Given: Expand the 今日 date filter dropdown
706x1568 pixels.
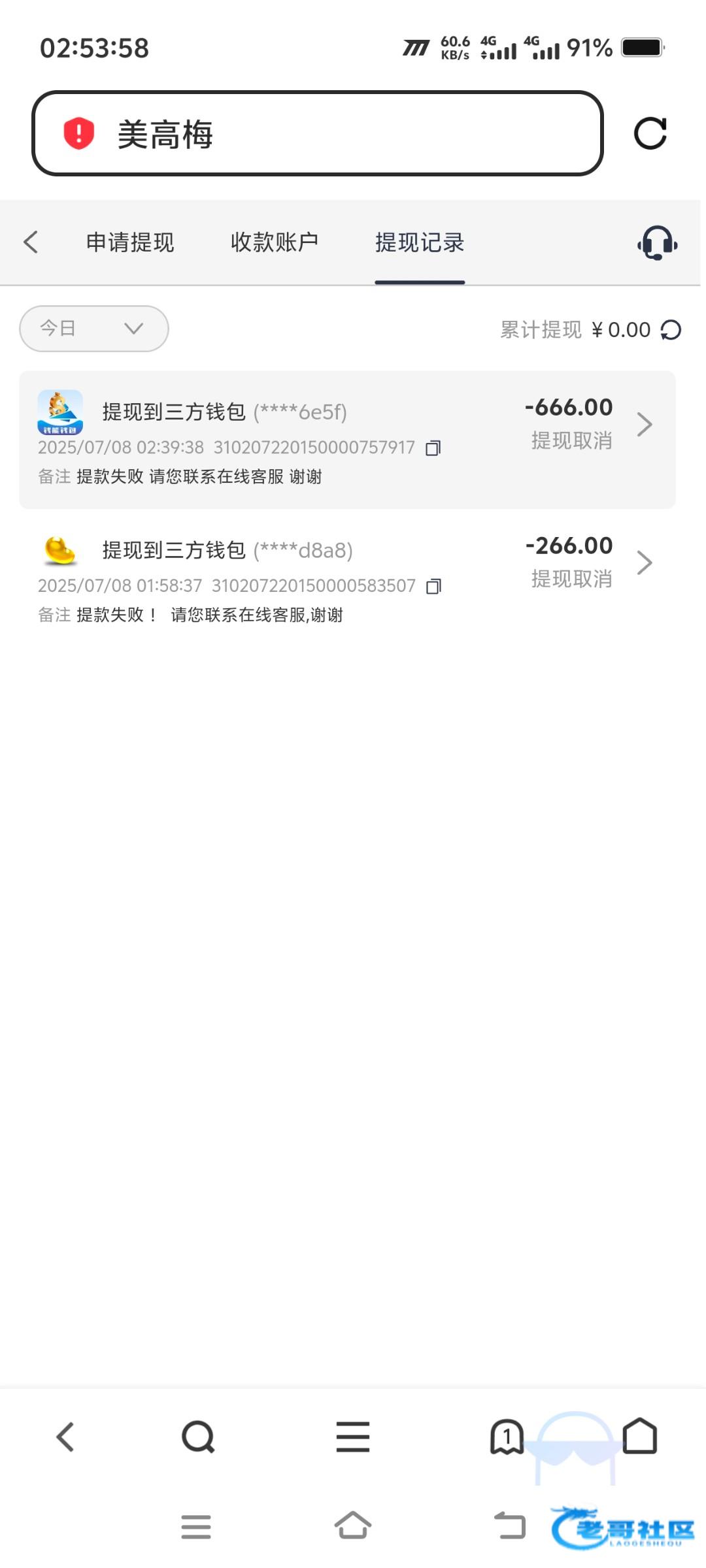Looking at the screenshot, I should point(94,328).
